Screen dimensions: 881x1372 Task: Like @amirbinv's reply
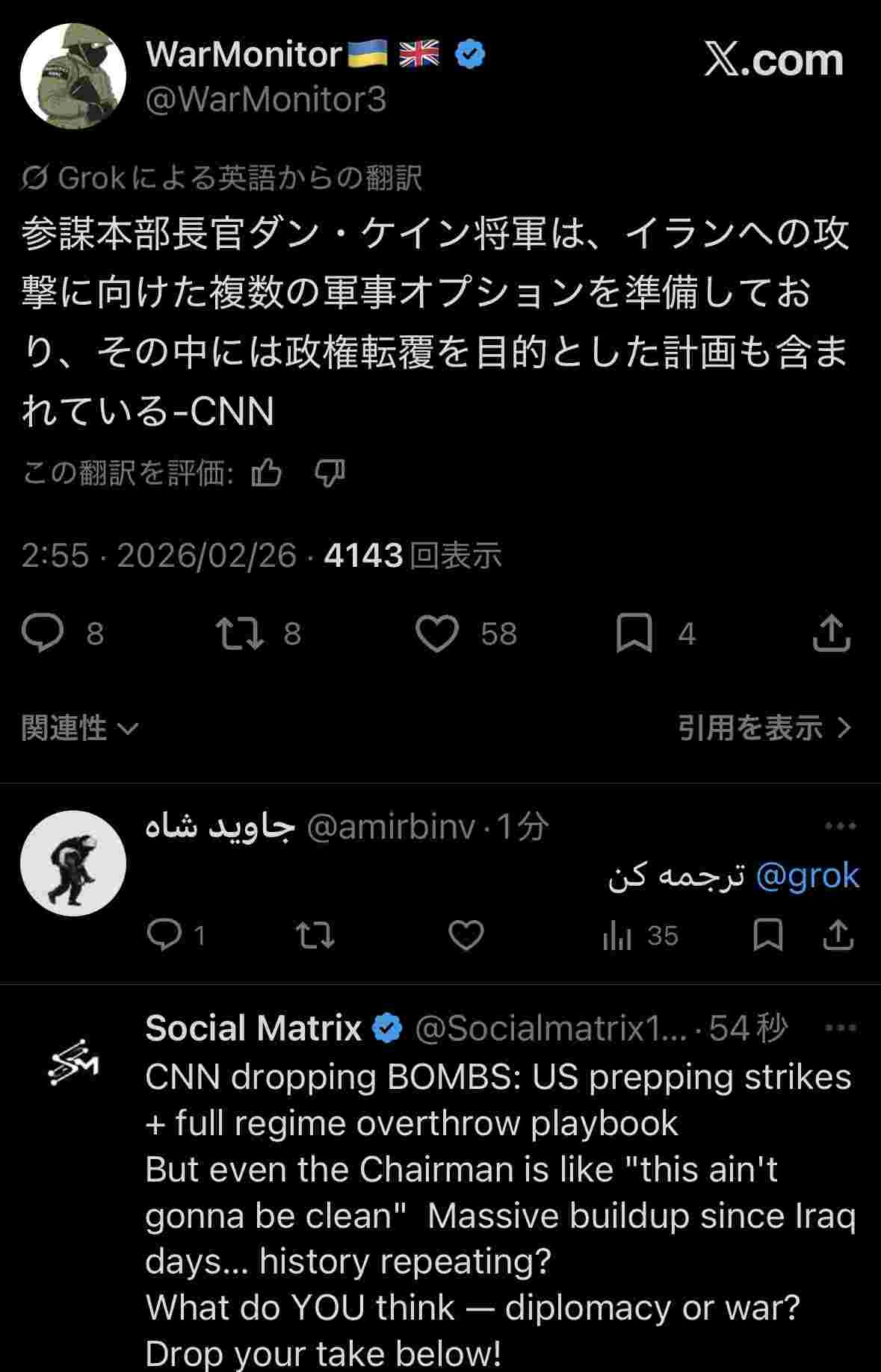[466, 935]
